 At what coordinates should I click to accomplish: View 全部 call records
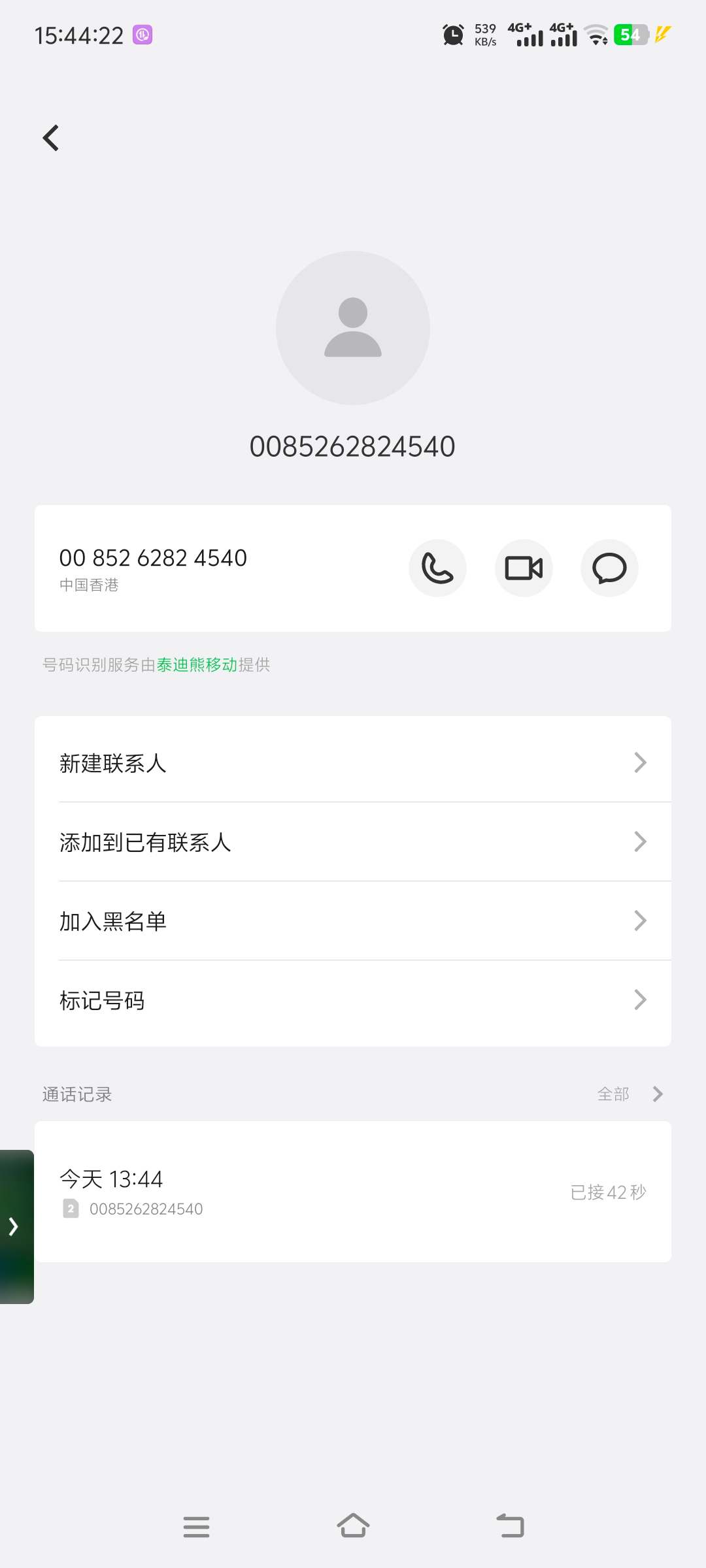[630, 1094]
